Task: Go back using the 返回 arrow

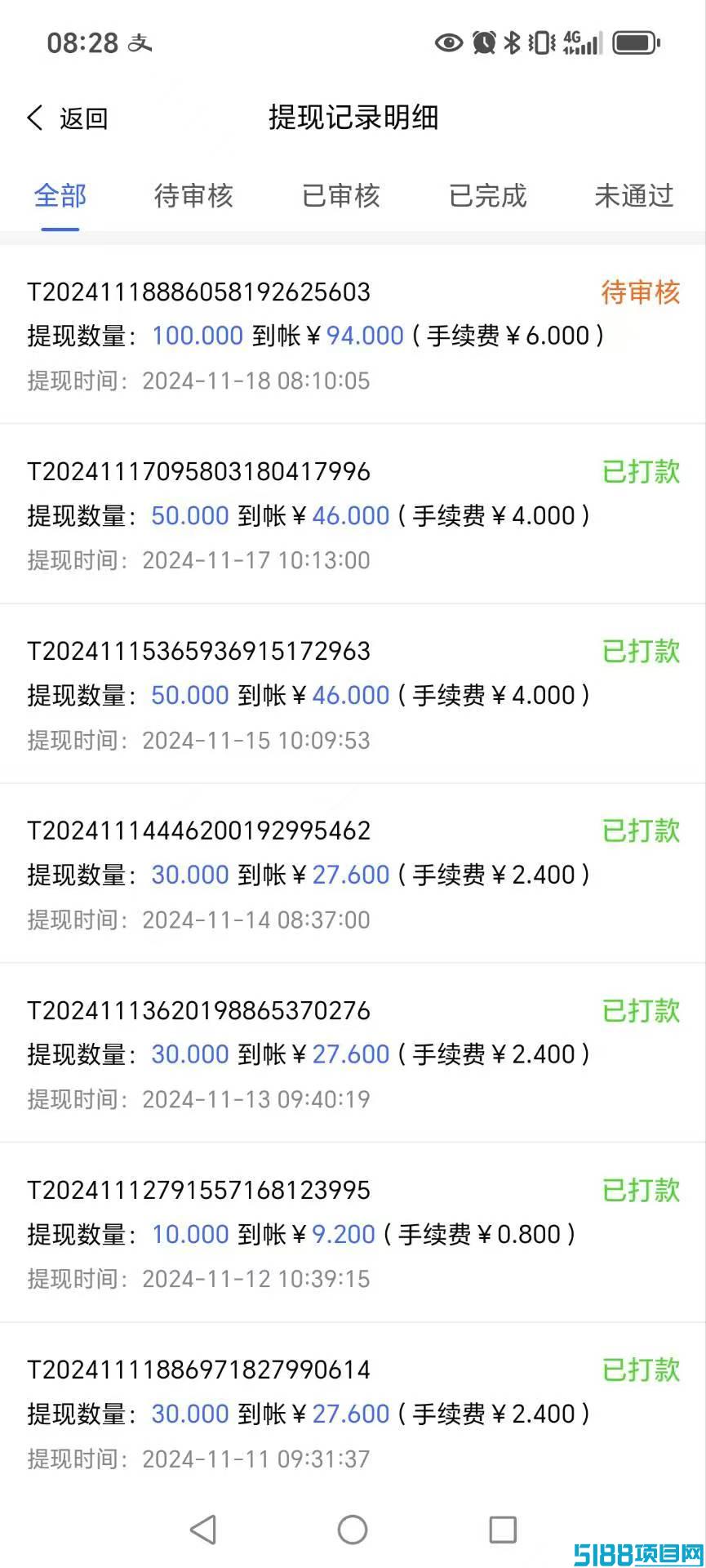Action: [x=67, y=118]
